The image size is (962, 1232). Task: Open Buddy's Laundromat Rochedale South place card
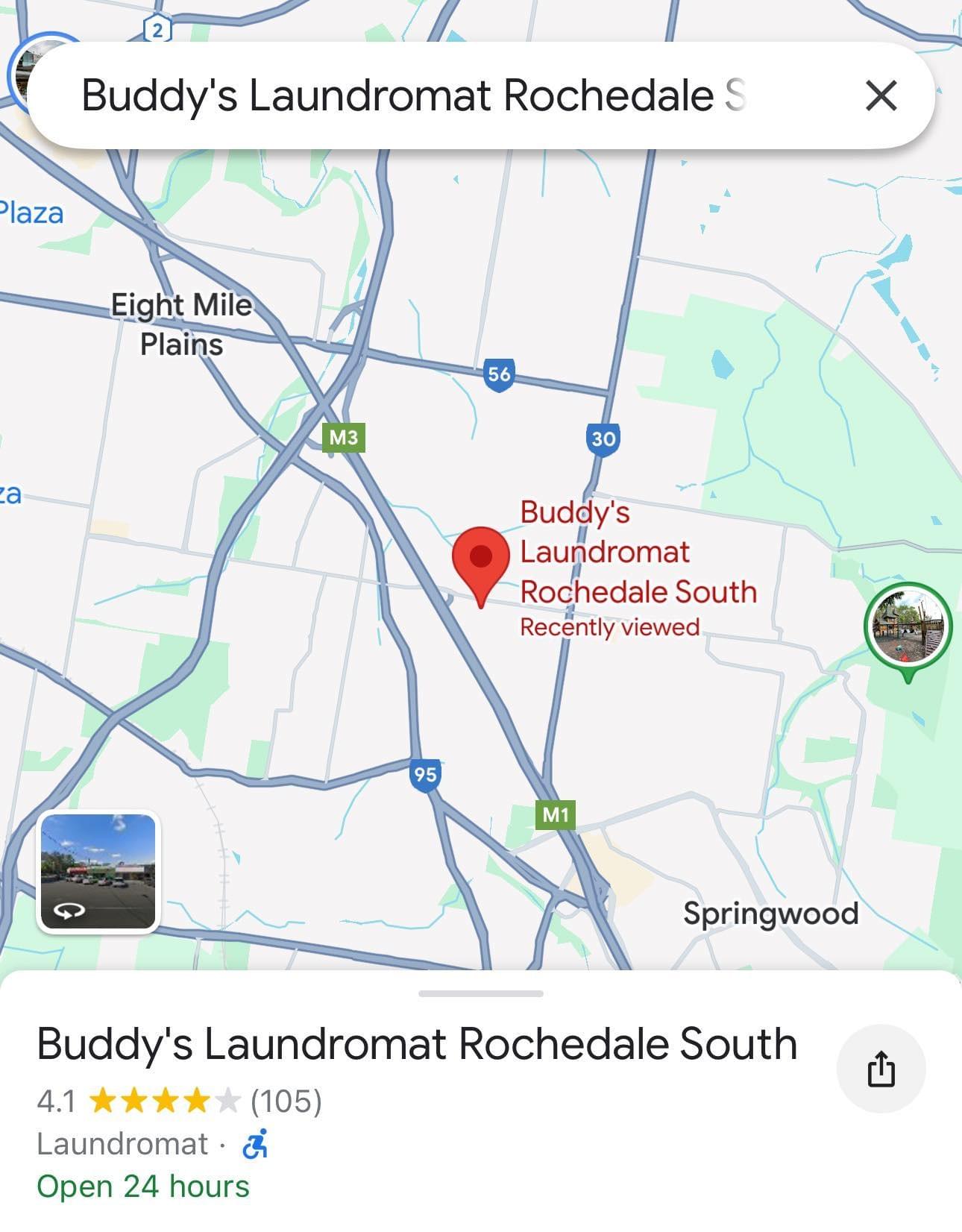(417, 1043)
